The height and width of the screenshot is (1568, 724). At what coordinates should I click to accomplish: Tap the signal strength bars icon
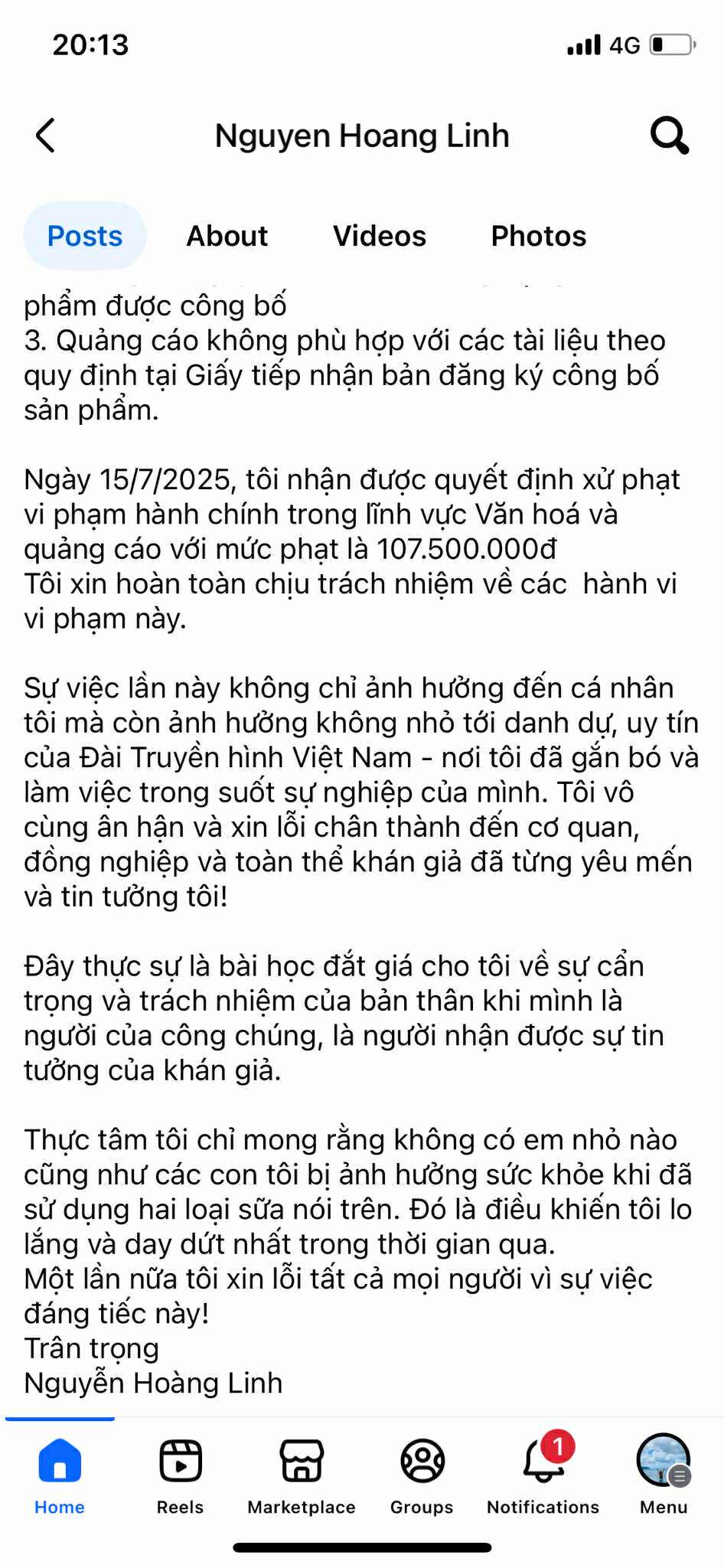pyautogui.click(x=585, y=46)
